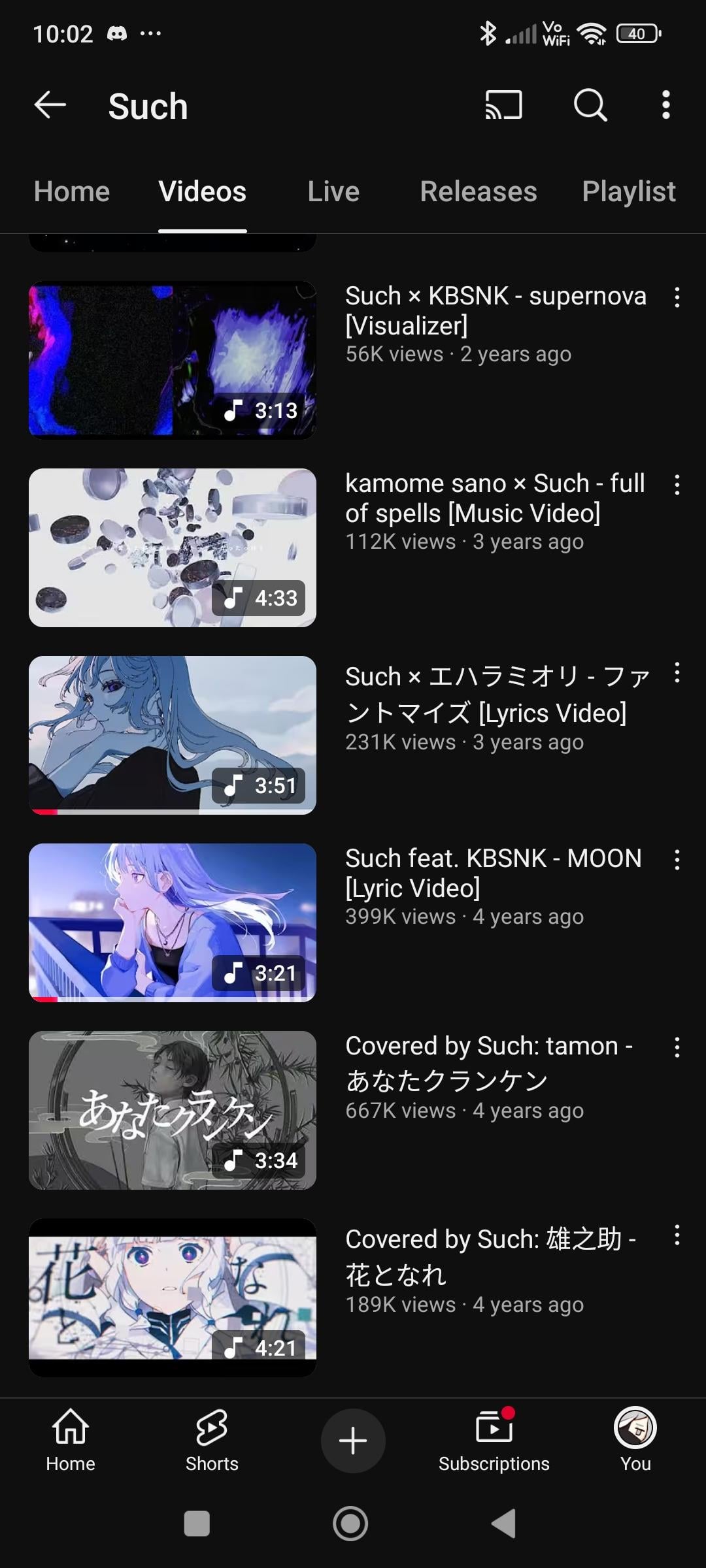Open the Shorts tab

(212, 1440)
